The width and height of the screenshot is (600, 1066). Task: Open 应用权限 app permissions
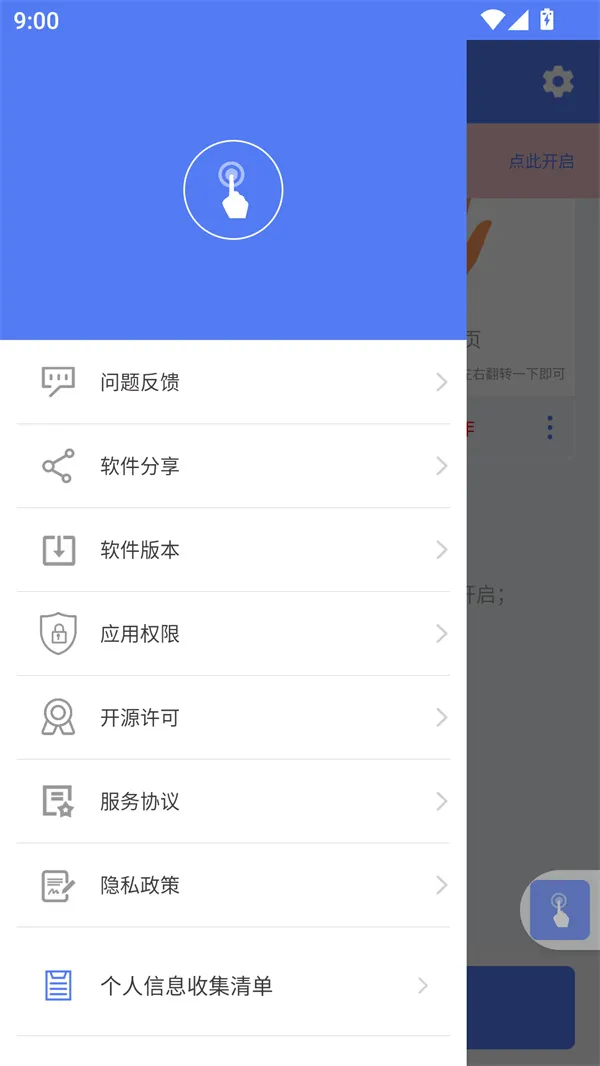point(233,634)
